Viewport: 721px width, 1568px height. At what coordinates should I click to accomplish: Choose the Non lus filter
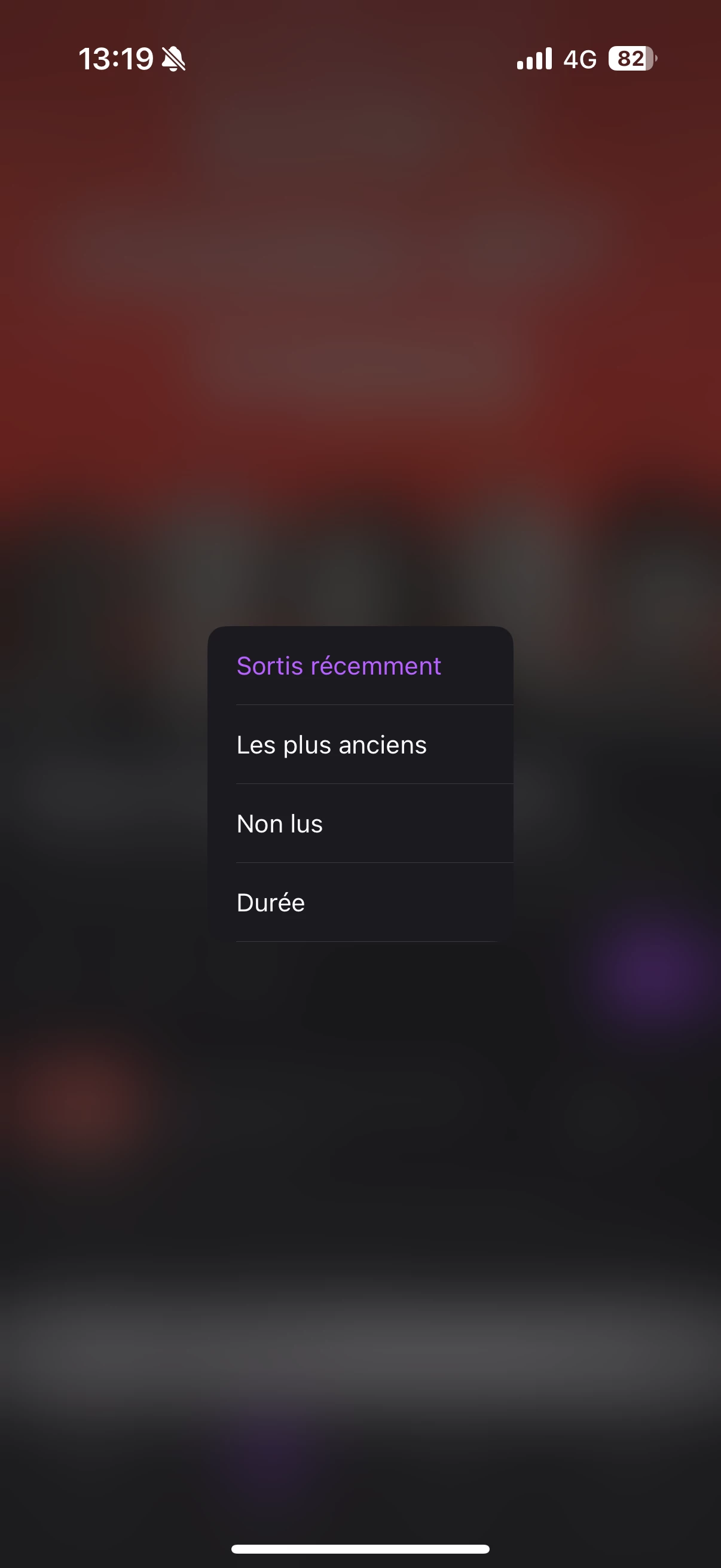click(359, 823)
